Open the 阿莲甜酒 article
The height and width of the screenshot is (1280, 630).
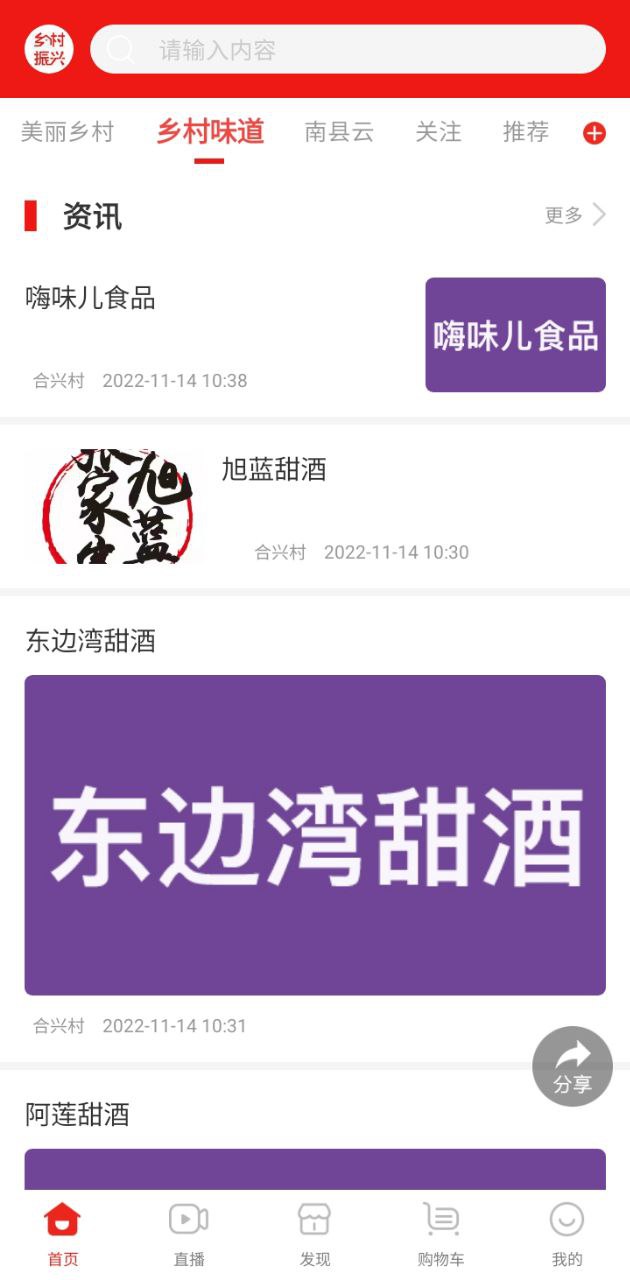tap(78, 1114)
